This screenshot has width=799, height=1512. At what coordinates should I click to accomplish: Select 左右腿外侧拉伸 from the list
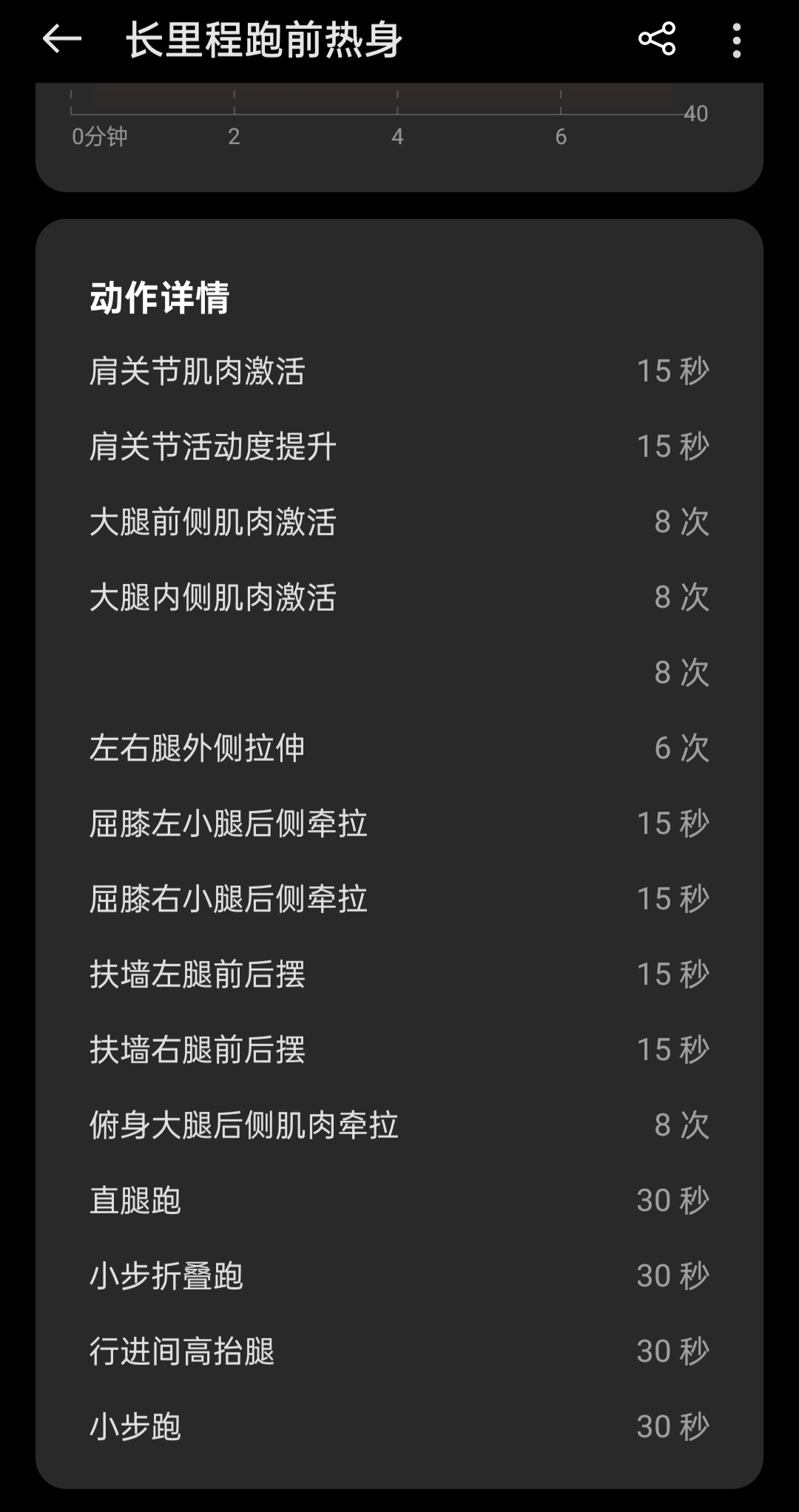200,749
